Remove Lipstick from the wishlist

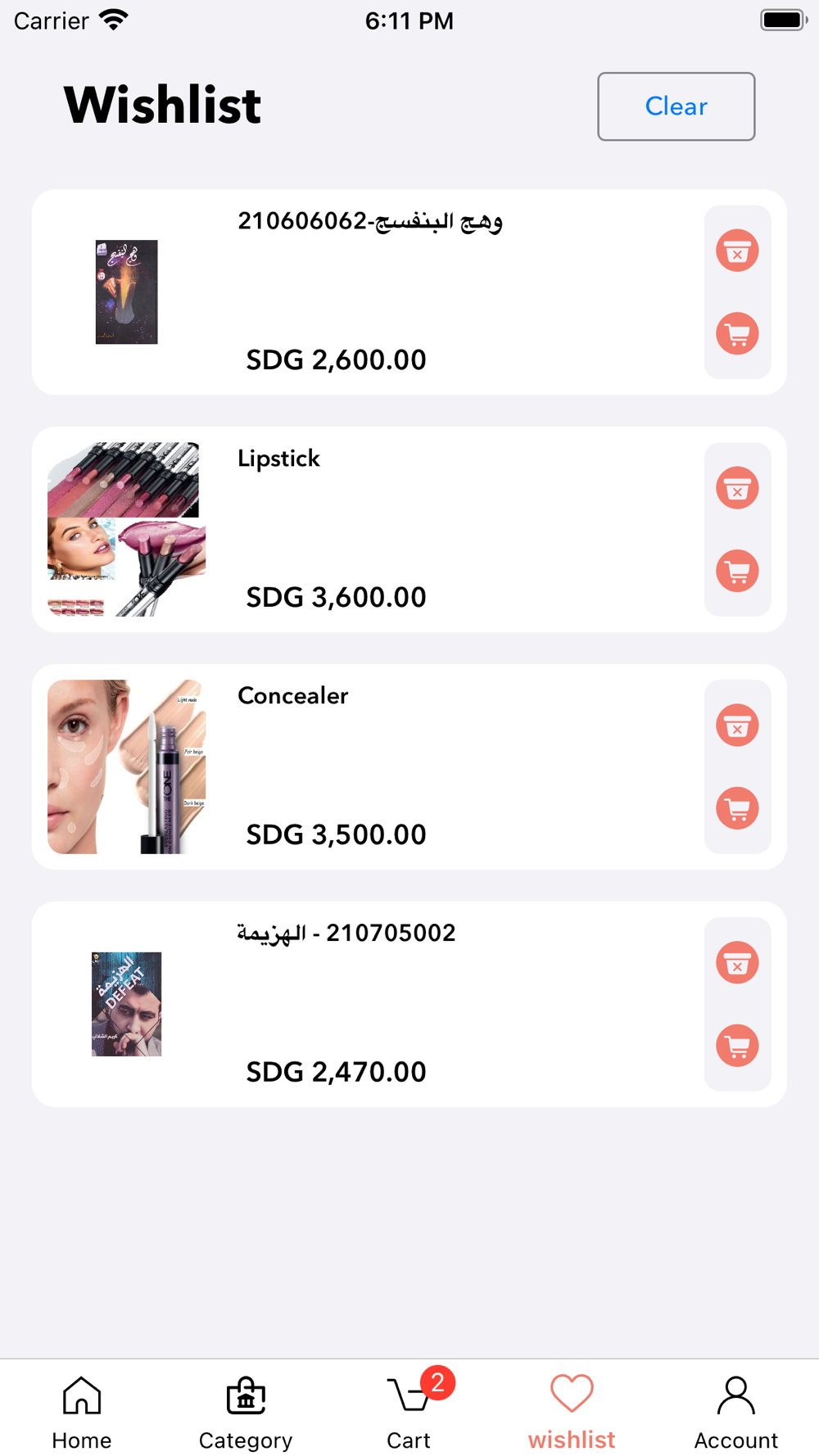pyautogui.click(x=737, y=488)
